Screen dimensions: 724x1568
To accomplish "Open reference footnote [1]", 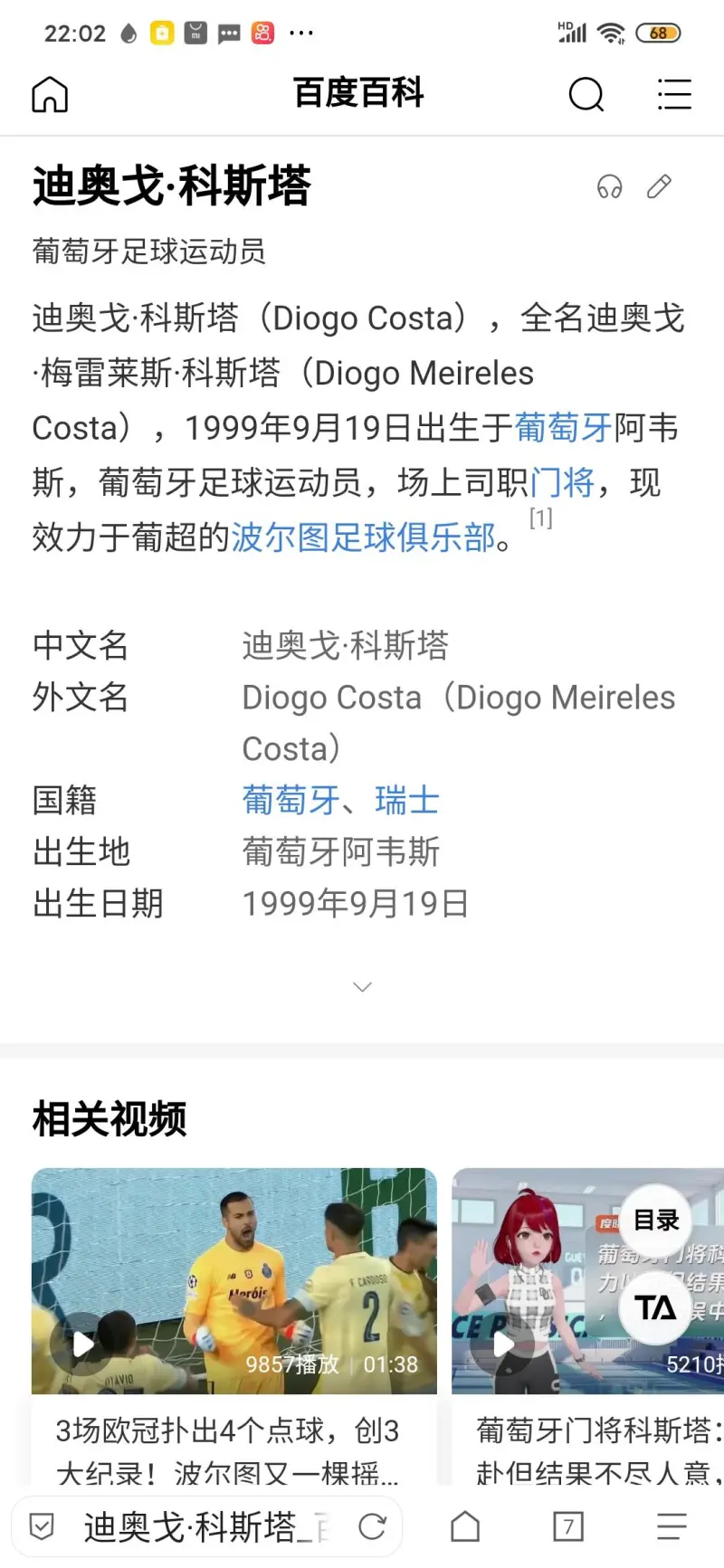I will pyautogui.click(x=541, y=518).
